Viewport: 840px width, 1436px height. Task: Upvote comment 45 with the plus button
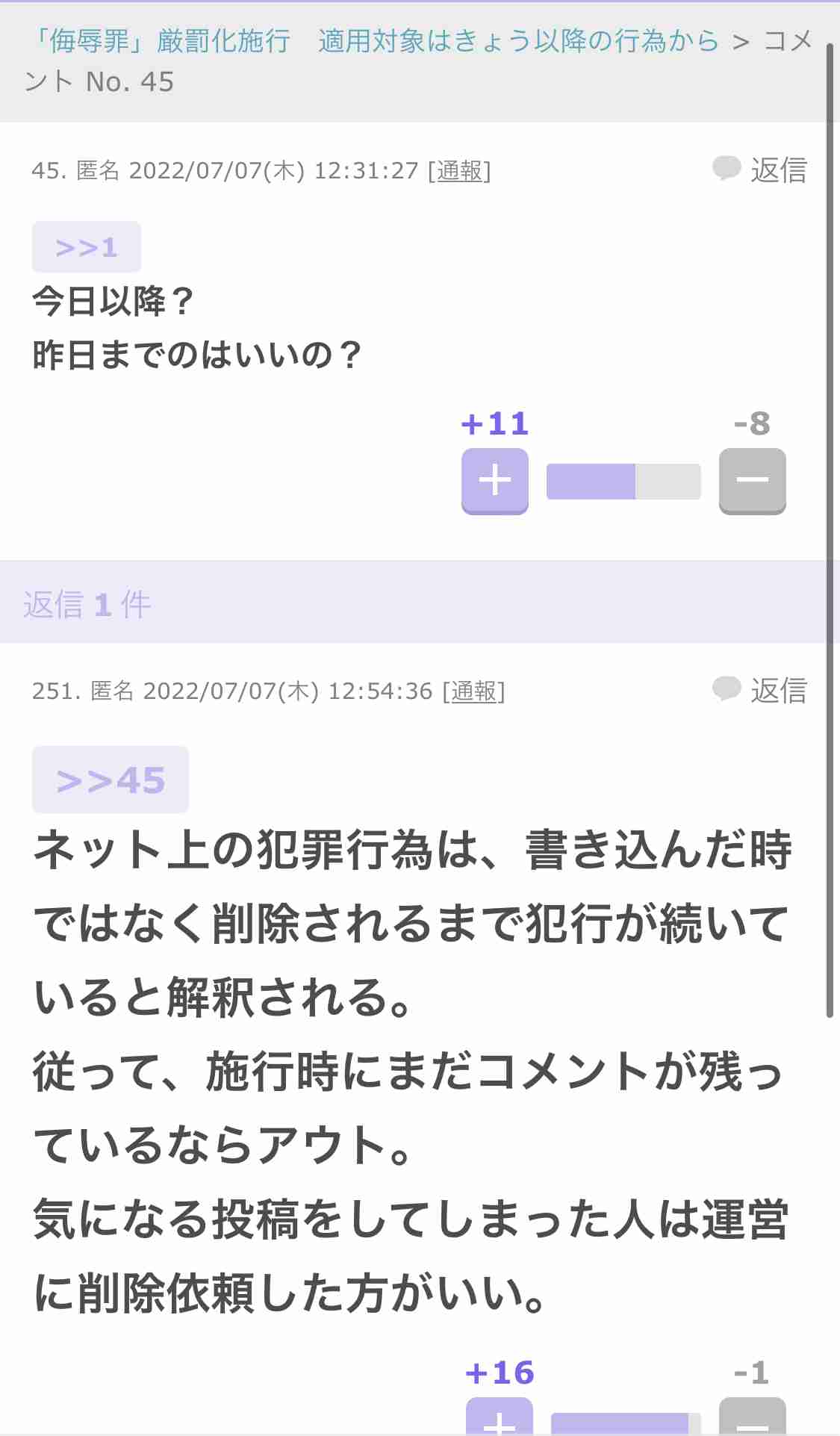coord(495,481)
